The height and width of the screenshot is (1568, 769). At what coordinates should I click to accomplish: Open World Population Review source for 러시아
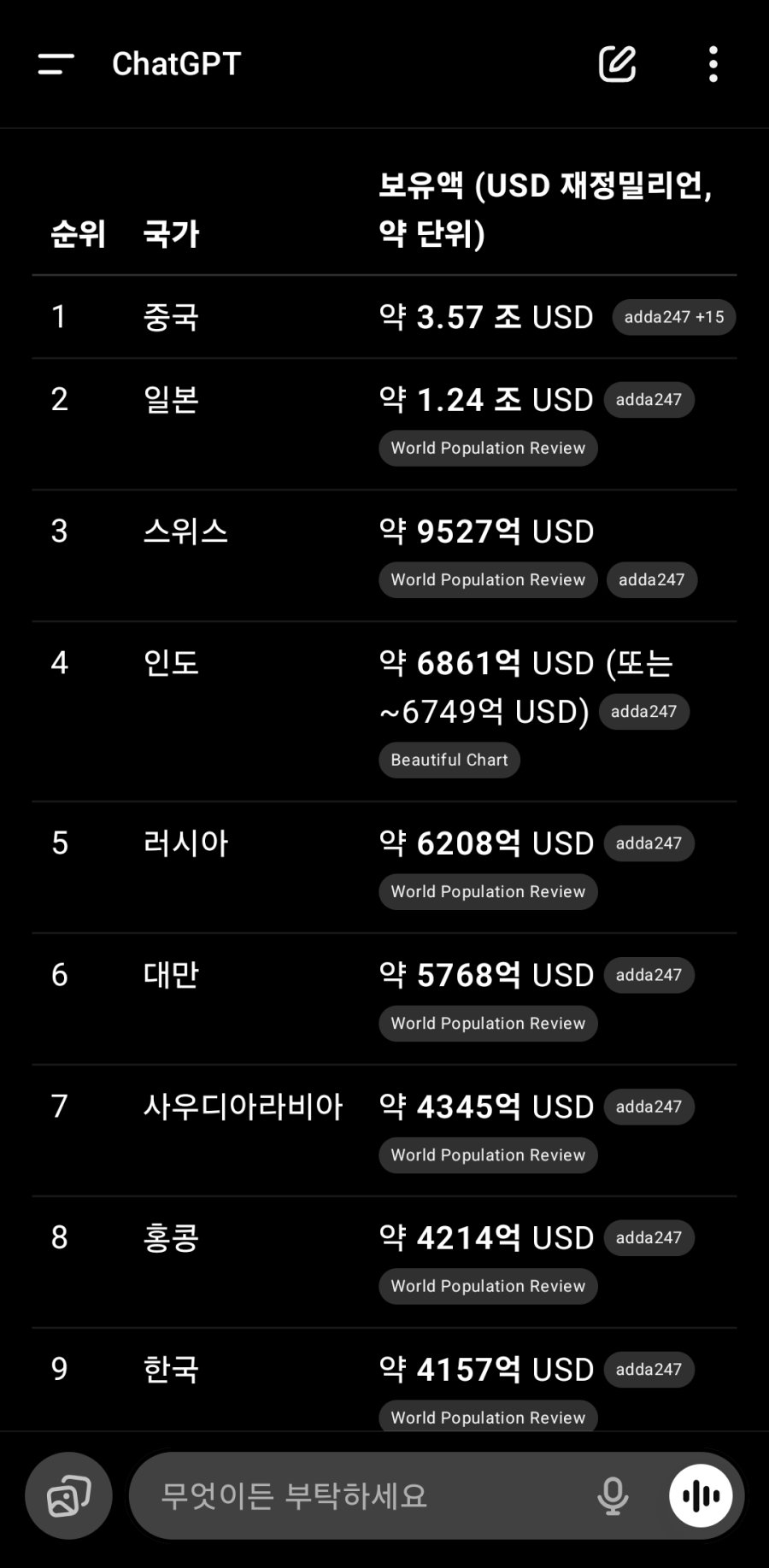(488, 892)
